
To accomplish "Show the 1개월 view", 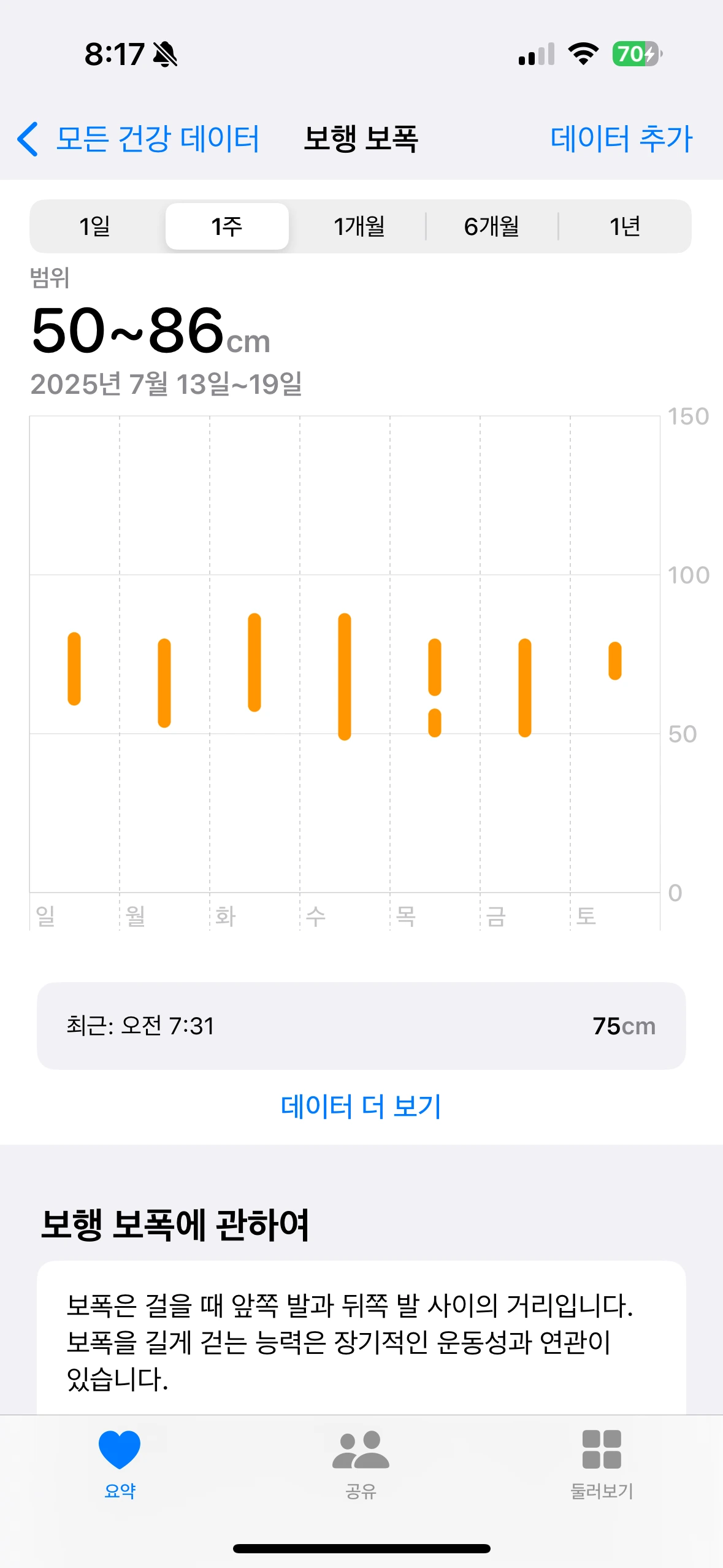I will [359, 226].
